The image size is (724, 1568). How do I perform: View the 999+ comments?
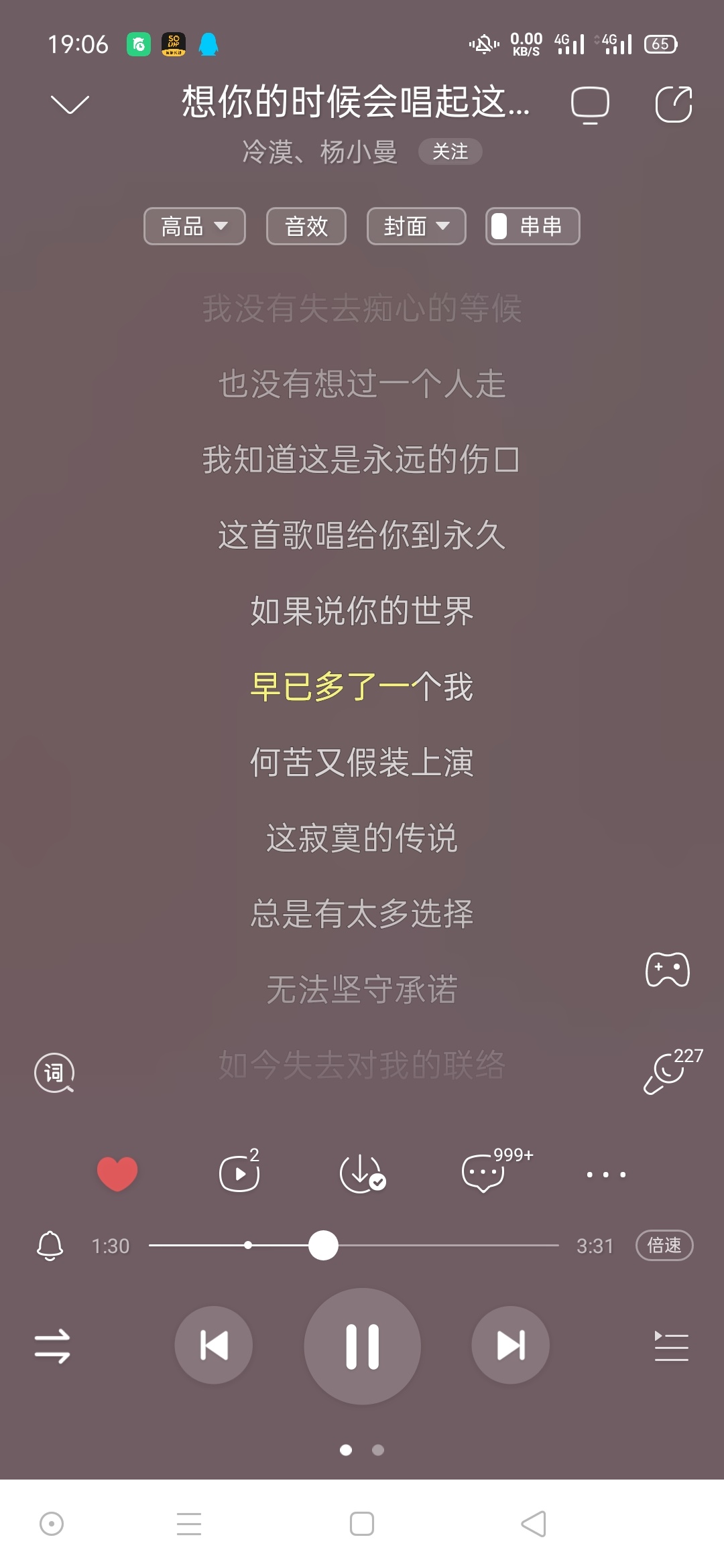[483, 1174]
